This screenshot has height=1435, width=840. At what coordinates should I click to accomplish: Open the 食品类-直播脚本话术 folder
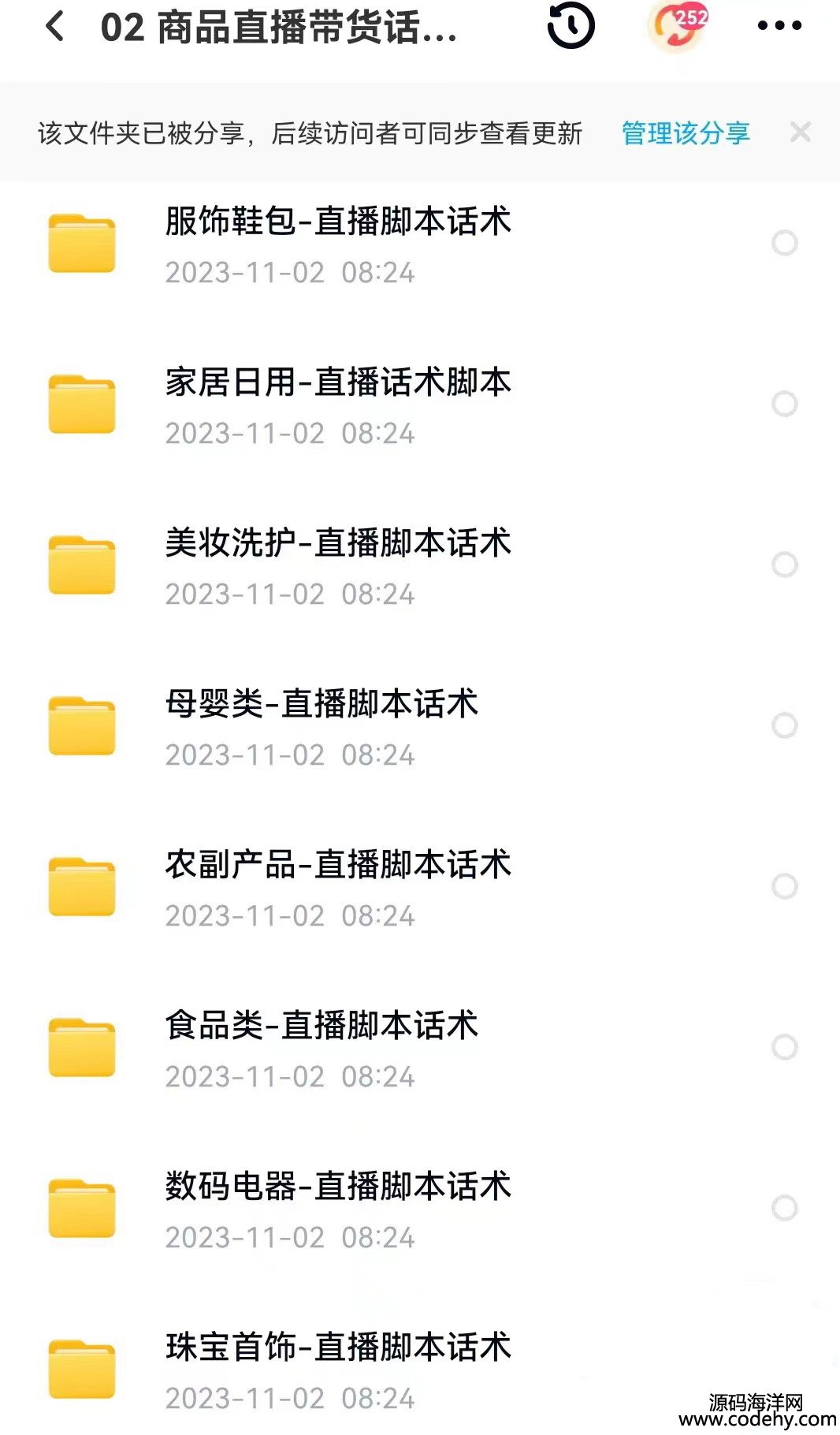(x=420, y=1049)
